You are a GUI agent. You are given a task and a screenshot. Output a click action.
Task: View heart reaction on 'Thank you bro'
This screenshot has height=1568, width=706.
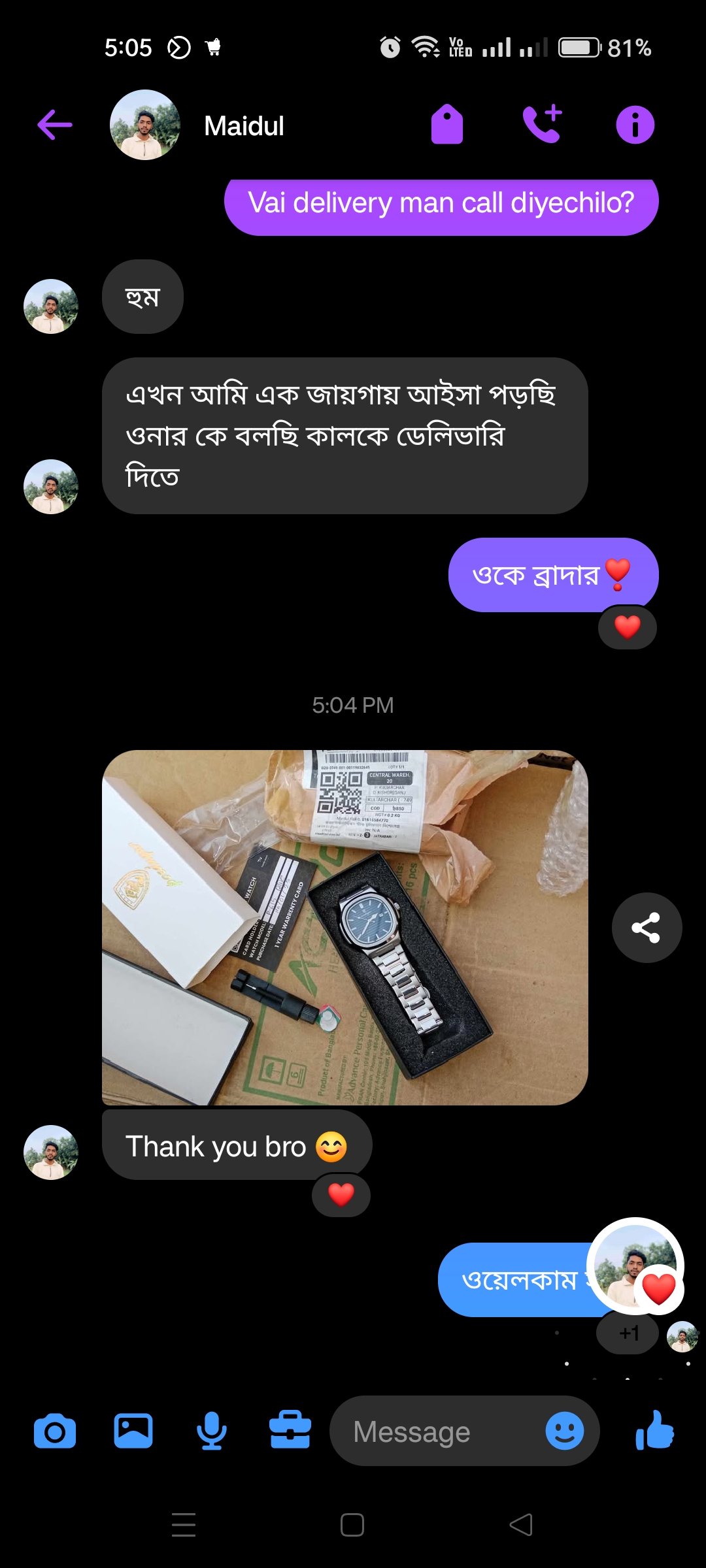pyautogui.click(x=341, y=1195)
